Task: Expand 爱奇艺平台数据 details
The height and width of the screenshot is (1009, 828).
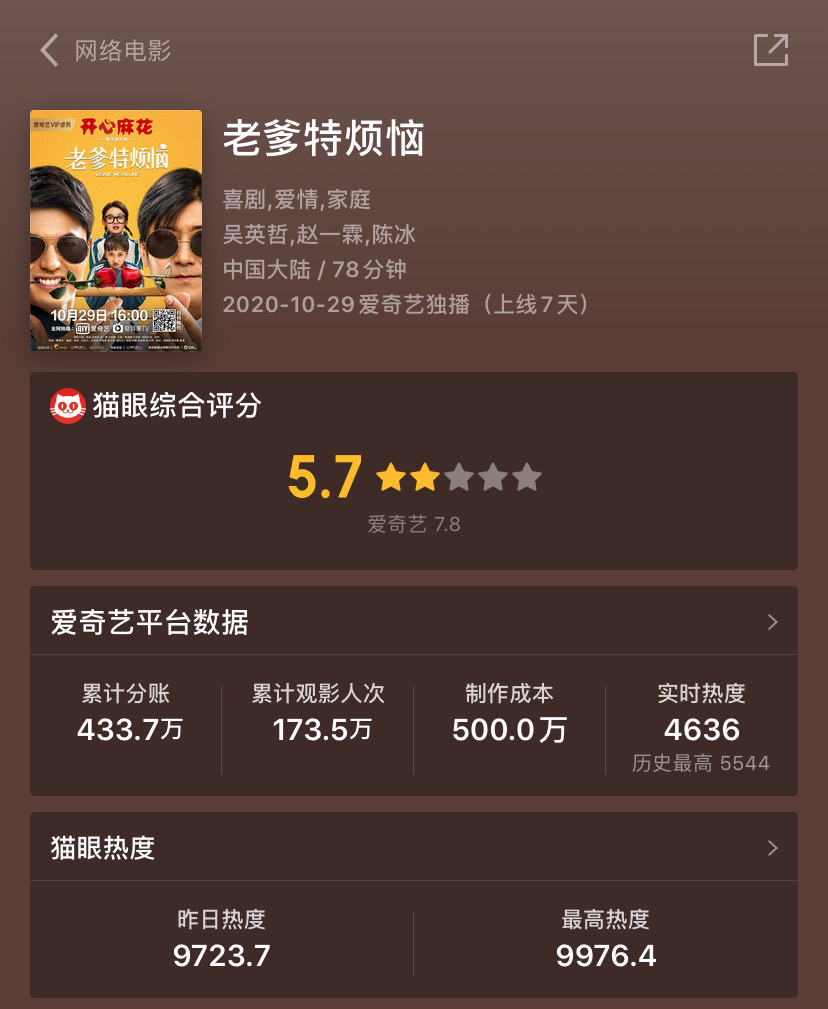Action: coord(772,622)
